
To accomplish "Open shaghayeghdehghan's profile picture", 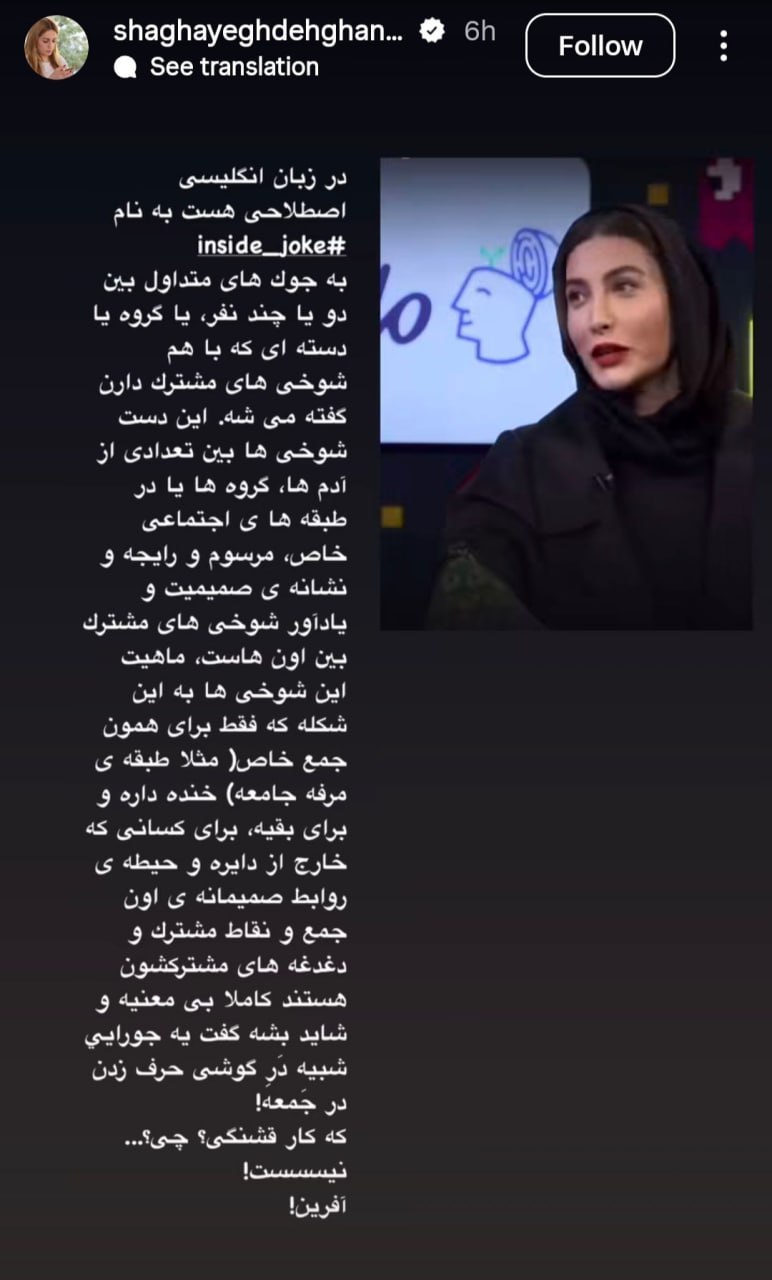I will click(x=56, y=47).
